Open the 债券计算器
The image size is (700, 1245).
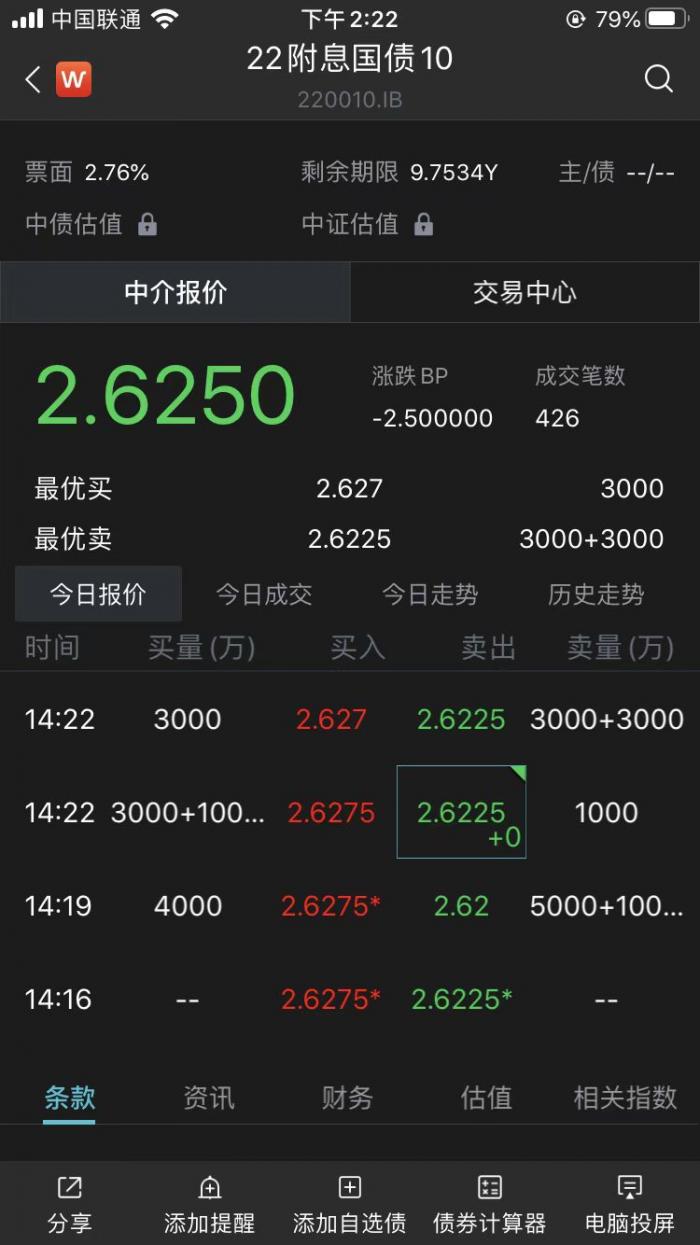(x=489, y=1203)
